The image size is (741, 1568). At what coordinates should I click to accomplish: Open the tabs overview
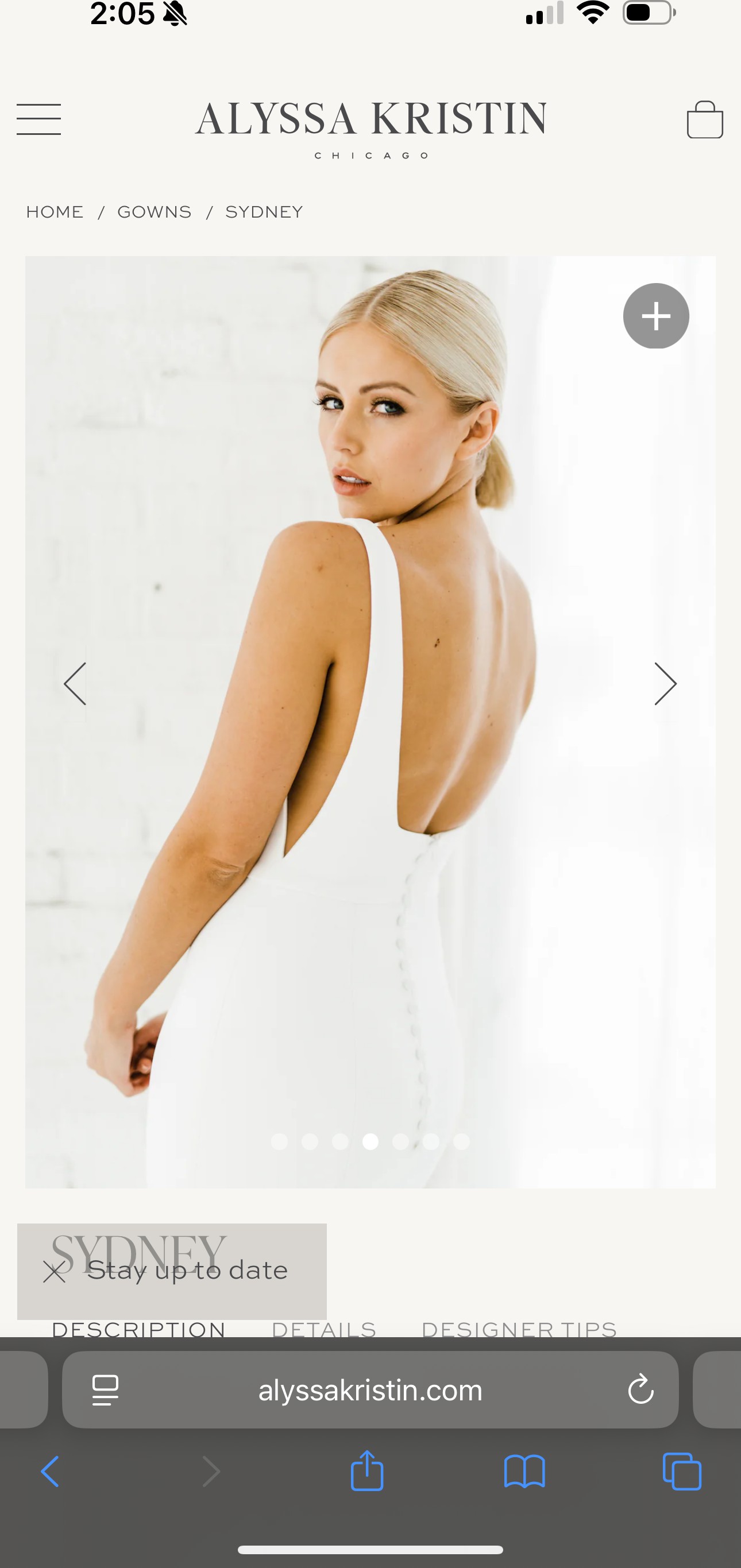tap(682, 1471)
